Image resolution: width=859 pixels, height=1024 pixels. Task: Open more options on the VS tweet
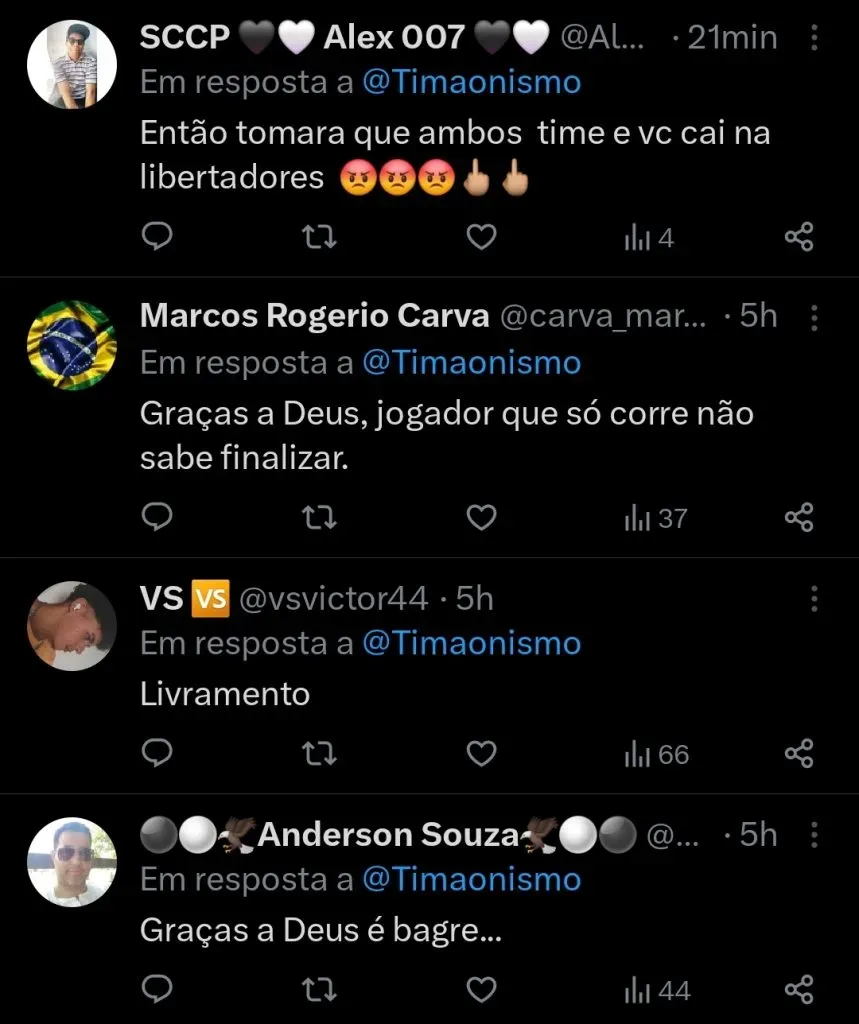pos(815,598)
